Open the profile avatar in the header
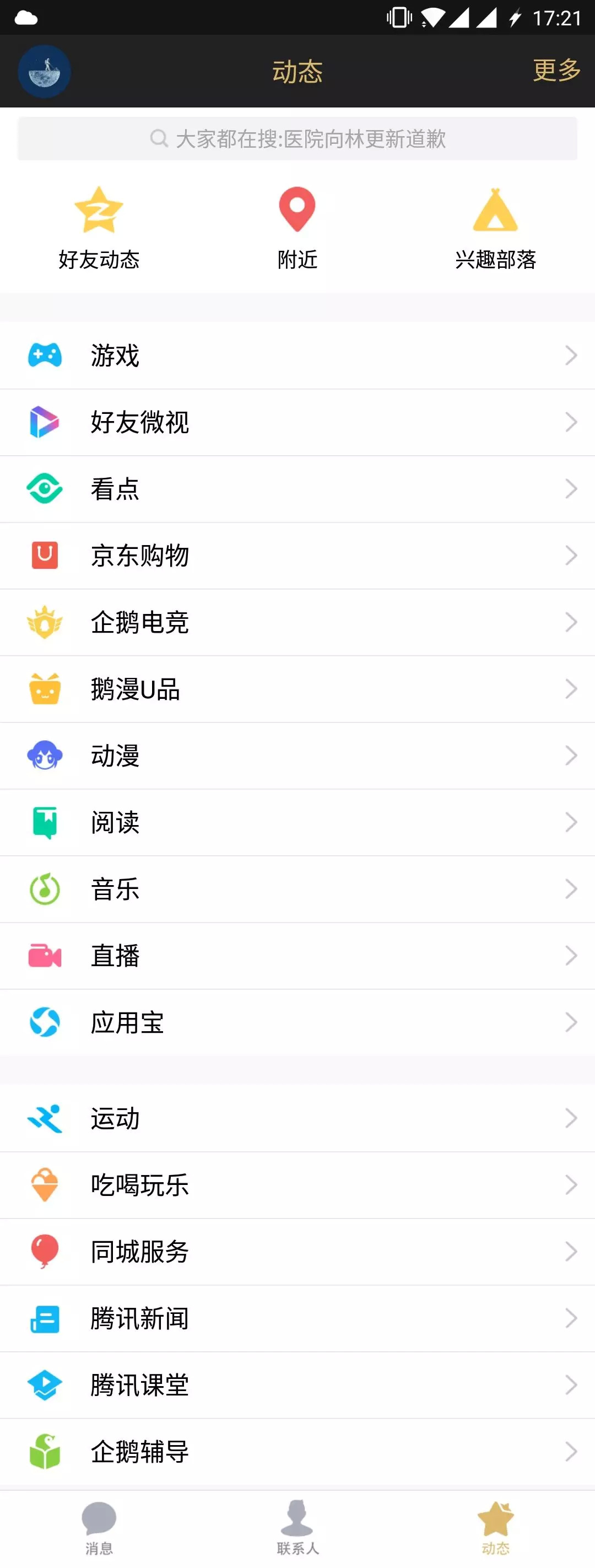595x1568 pixels. click(45, 72)
